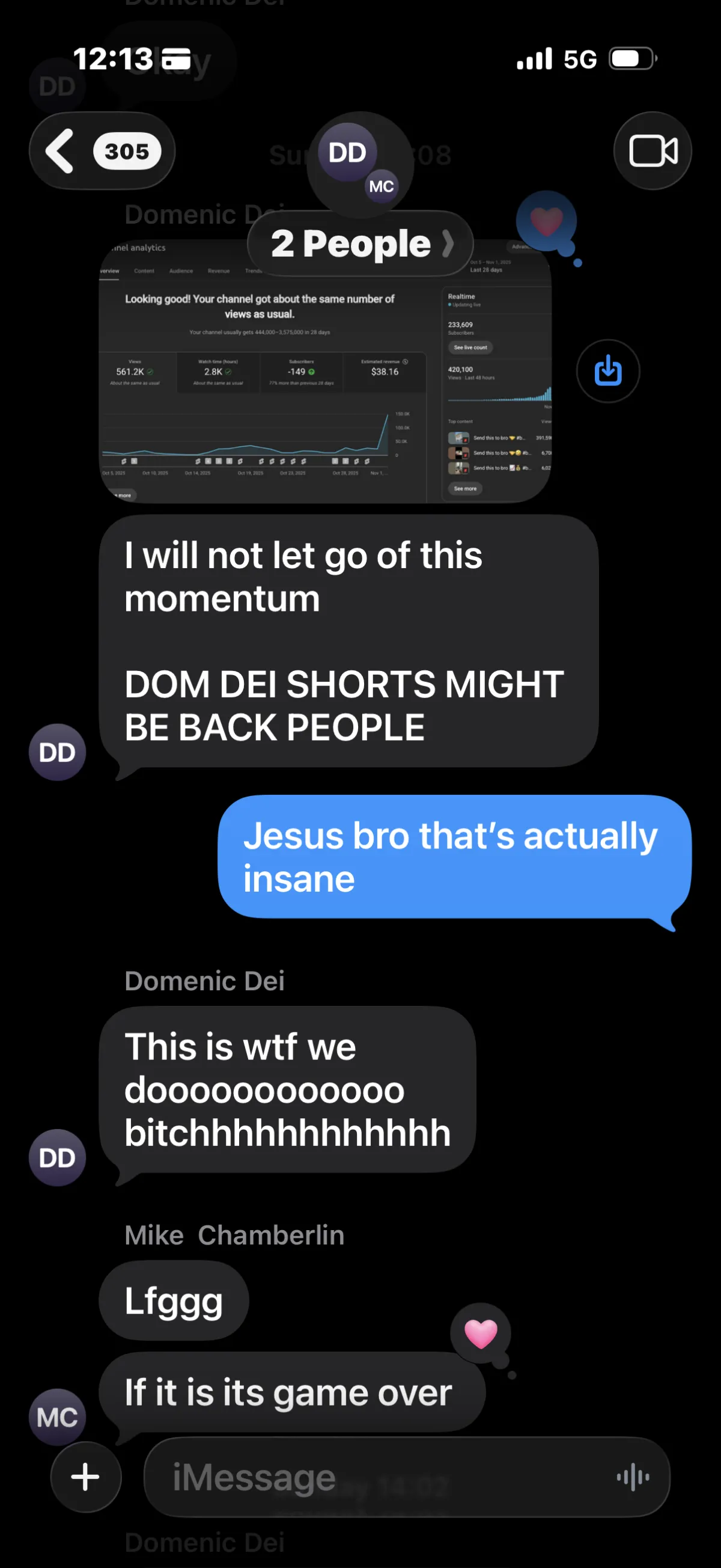This screenshot has height=1568, width=721.
Task: Open the 2 People group details
Action: (360, 243)
